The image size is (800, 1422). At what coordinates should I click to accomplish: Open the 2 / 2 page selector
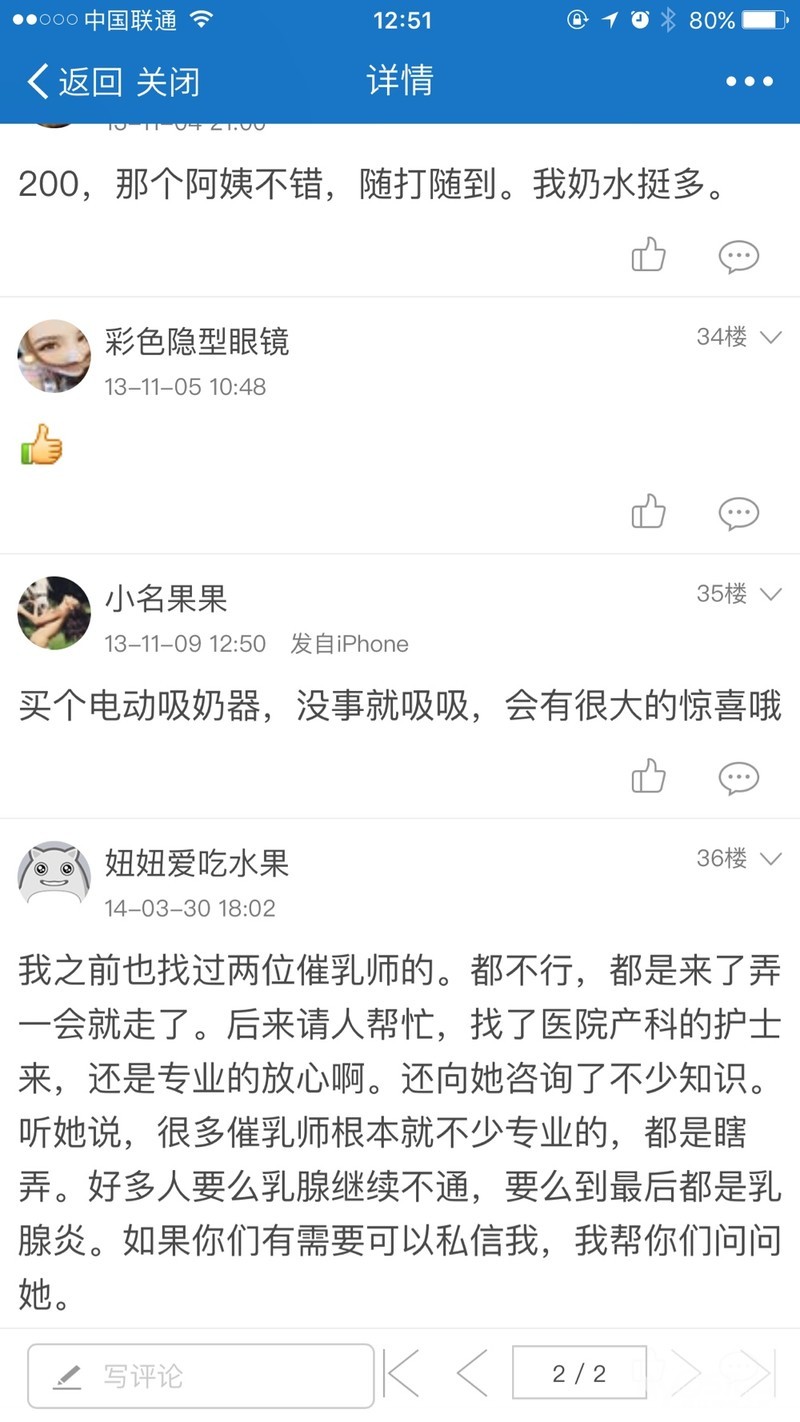[x=579, y=1373]
